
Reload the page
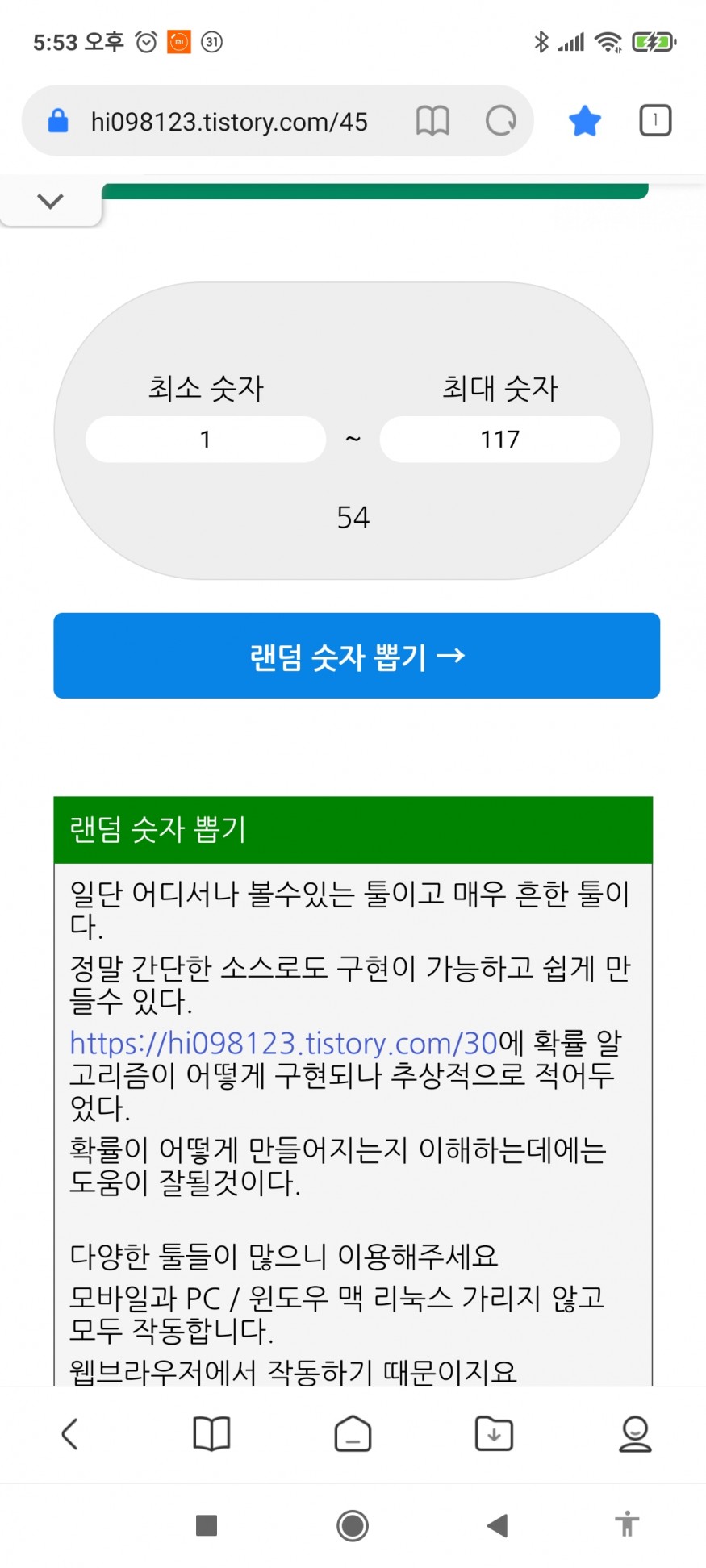coord(500,121)
